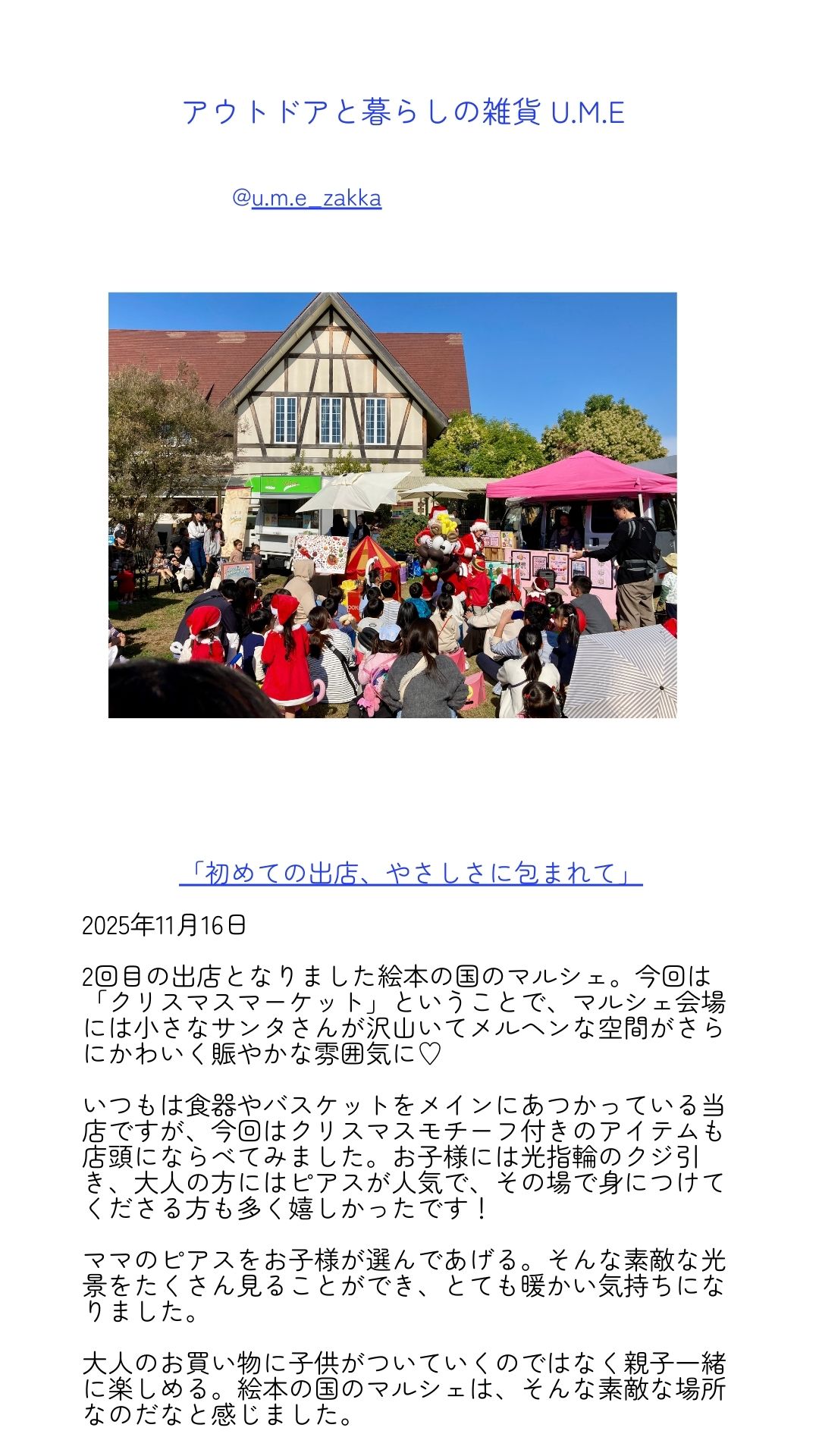Open the 「初めての出店、やさしさに包まれて」 link

click(410, 873)
